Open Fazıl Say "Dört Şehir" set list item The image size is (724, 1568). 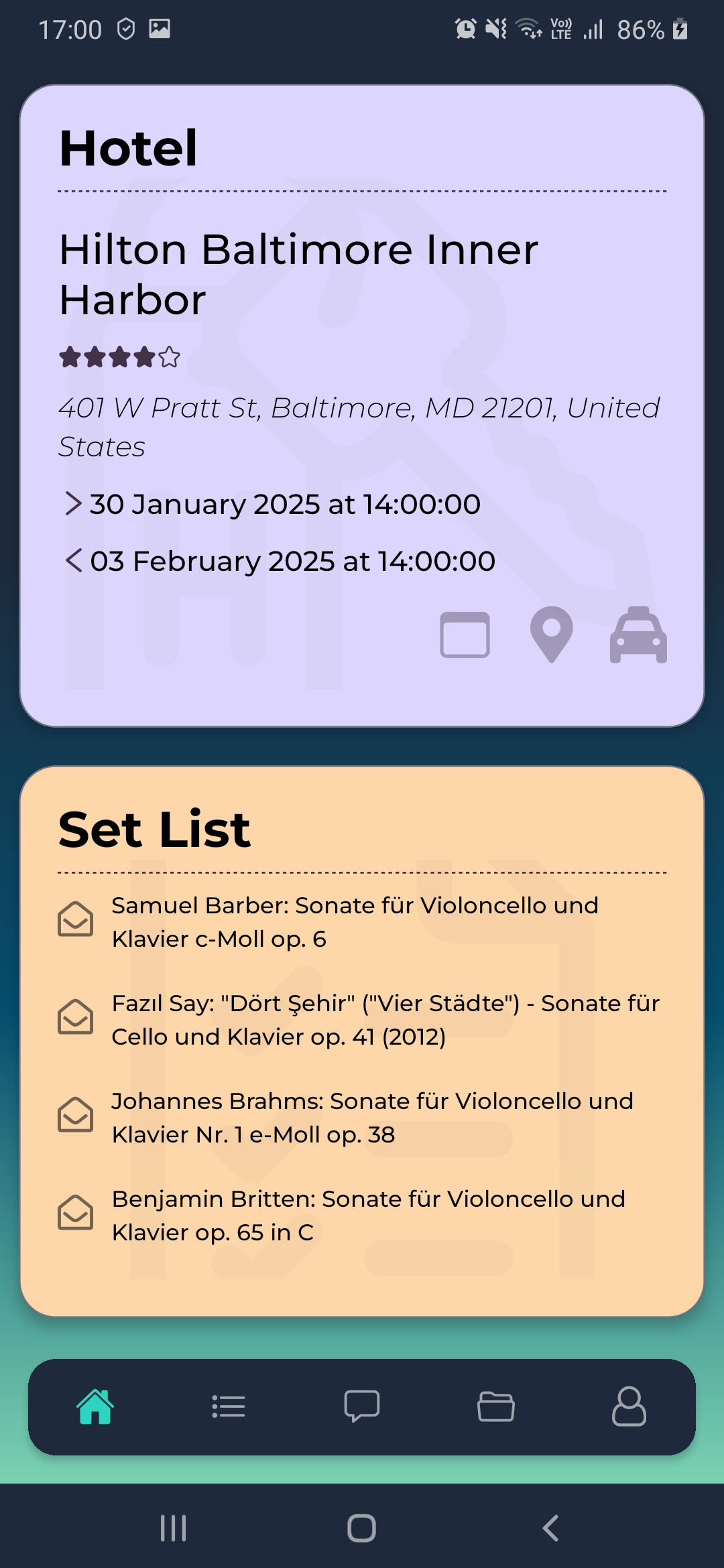[385, 1020]
